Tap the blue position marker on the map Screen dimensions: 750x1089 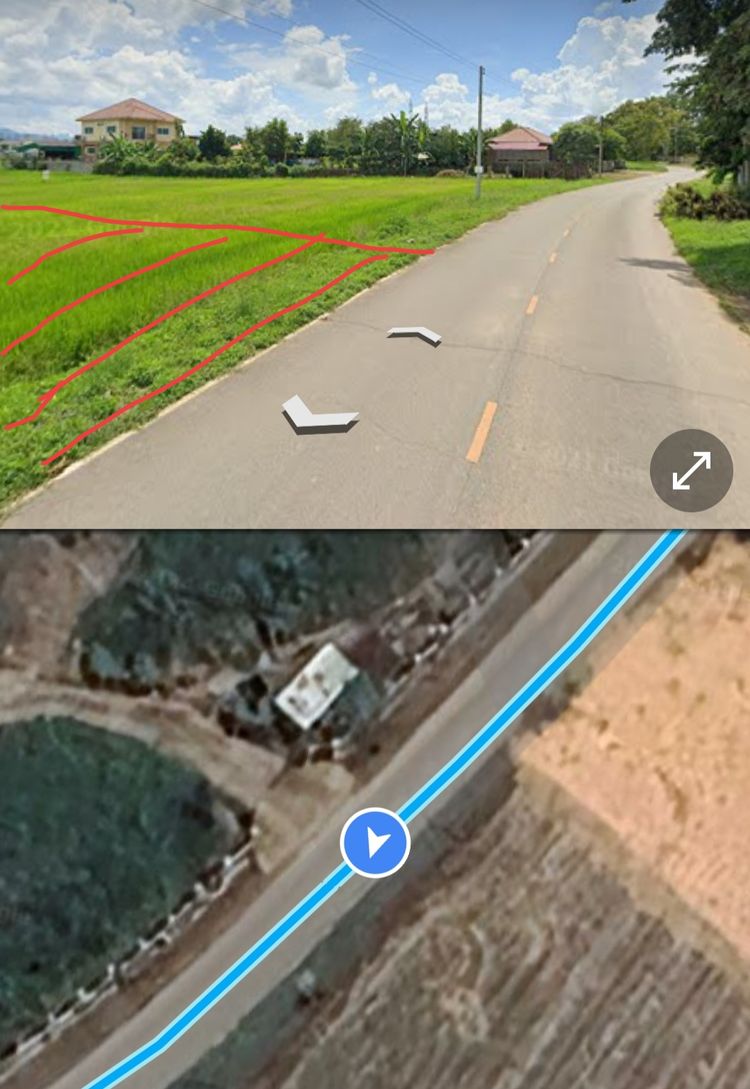click(x=375, y=843)
